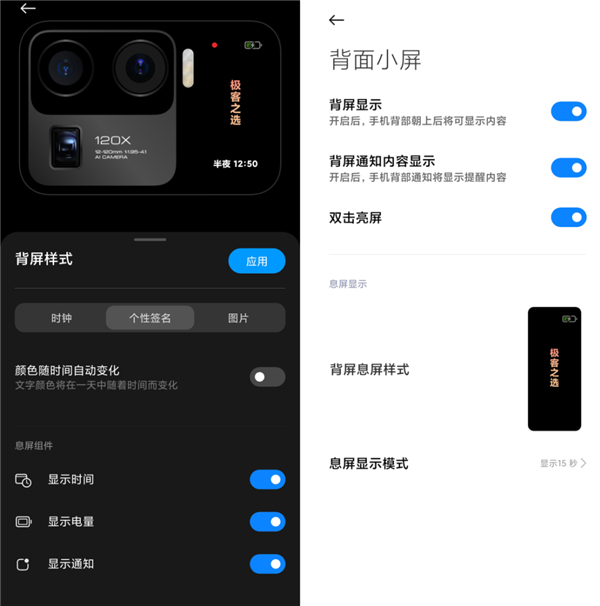Tap the 应用 button to apply style
600x606 pixels.
coord(257,261)
